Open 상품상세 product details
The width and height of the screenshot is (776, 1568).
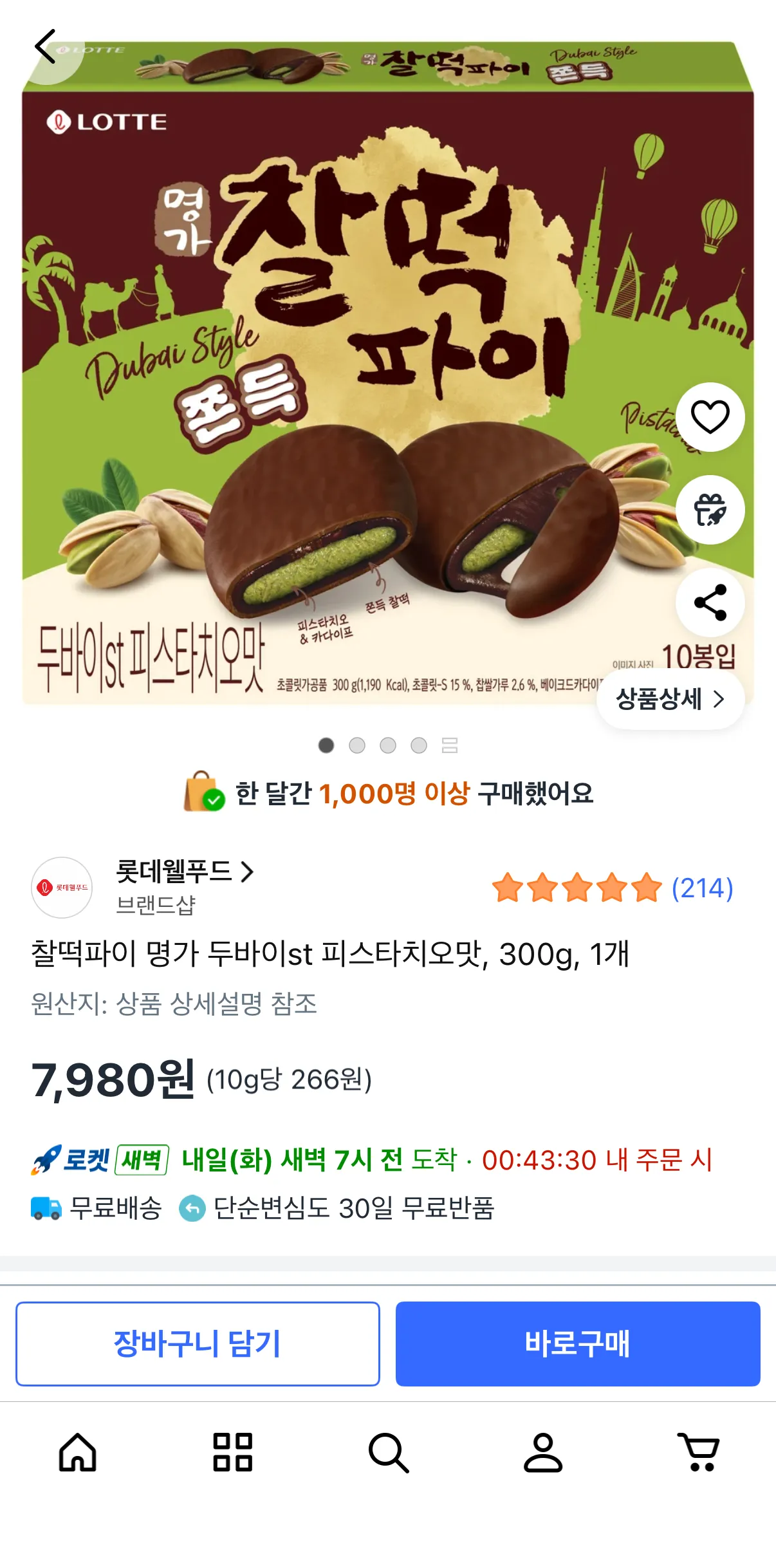(670, 699)
